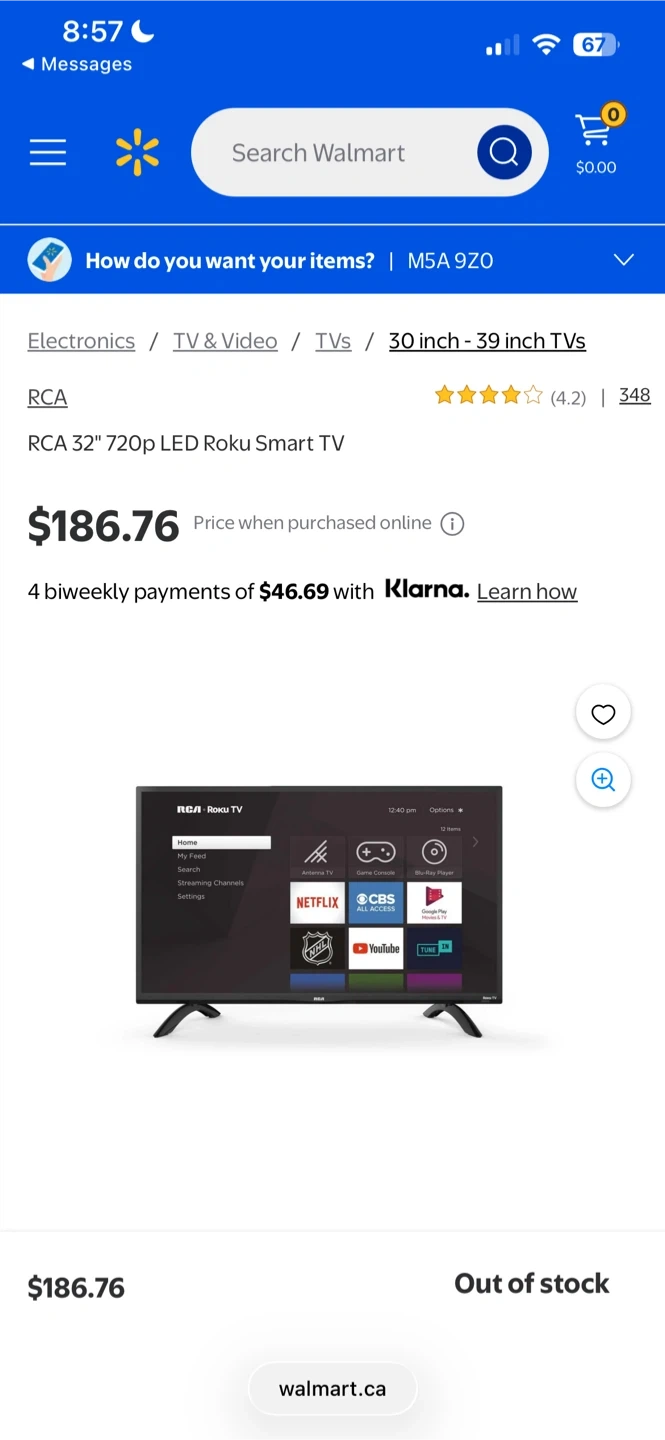Viewport: 665px width, 1440px height.
Task: Tap Klarna Learn how link
Action: [x=527, y=592]
